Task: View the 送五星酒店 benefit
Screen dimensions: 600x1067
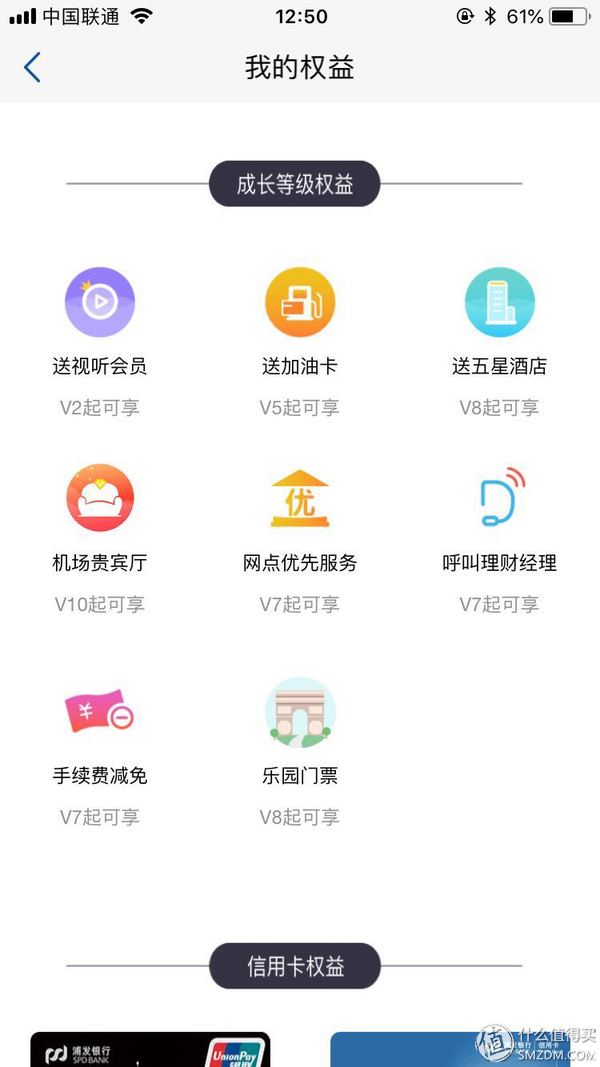Action: (499, 302)
